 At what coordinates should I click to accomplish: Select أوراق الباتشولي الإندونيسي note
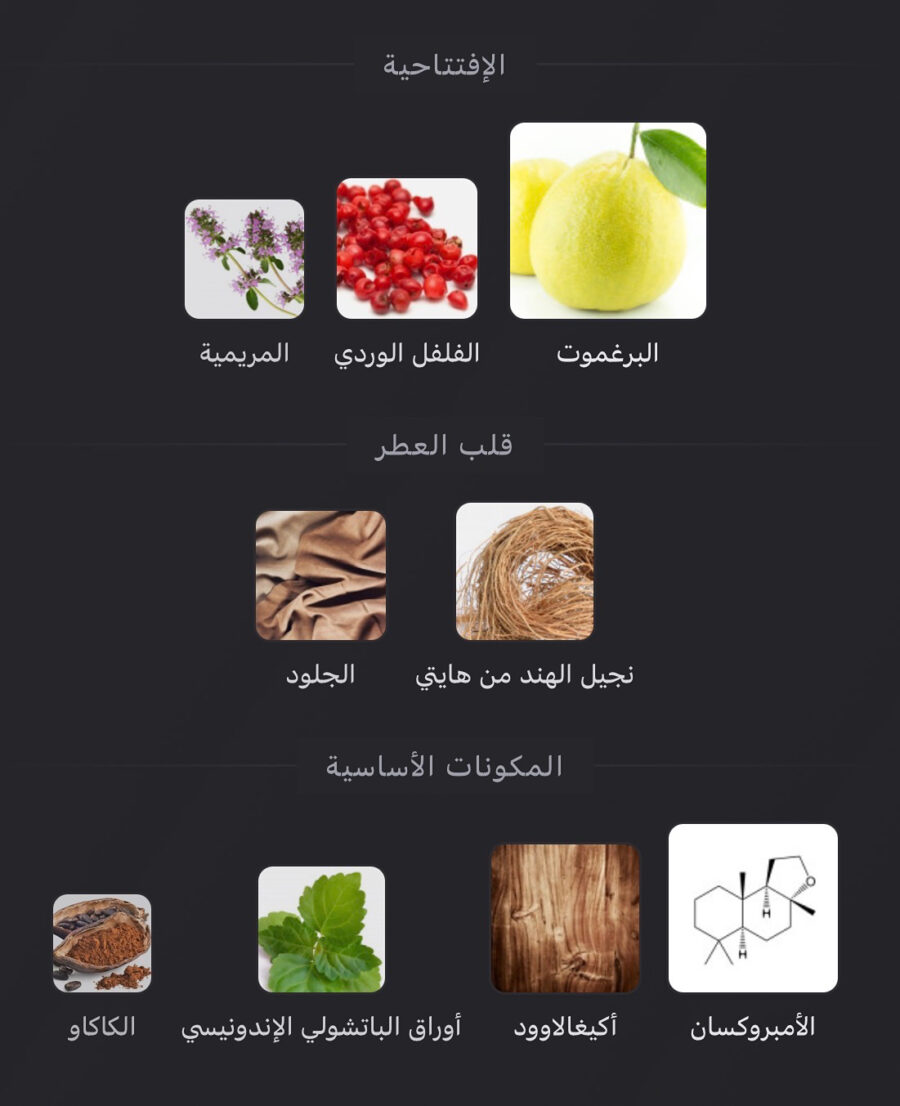321,929
